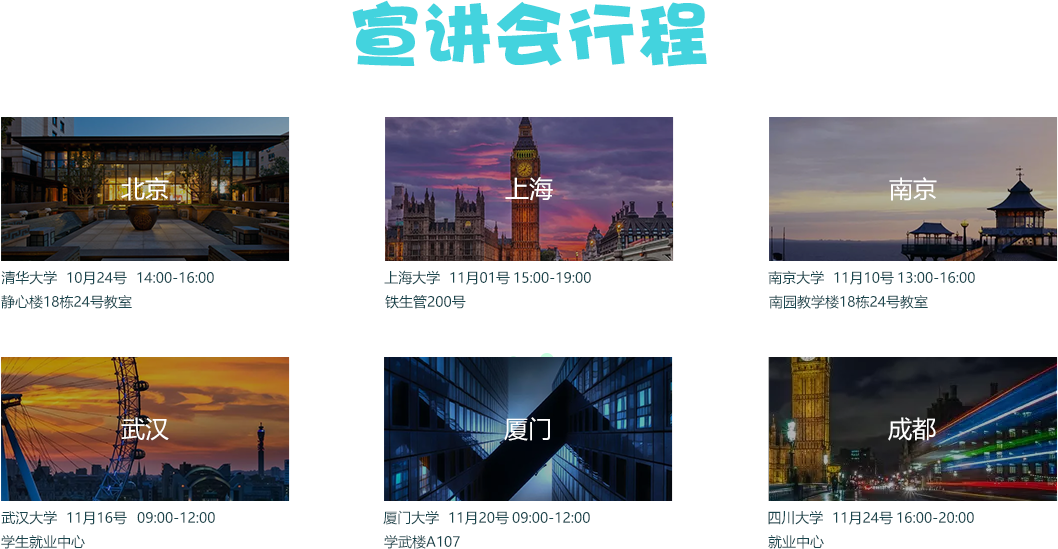Screen dimensions: 1058x549
Task: Select the 上海 city tile
Action: 528,189
